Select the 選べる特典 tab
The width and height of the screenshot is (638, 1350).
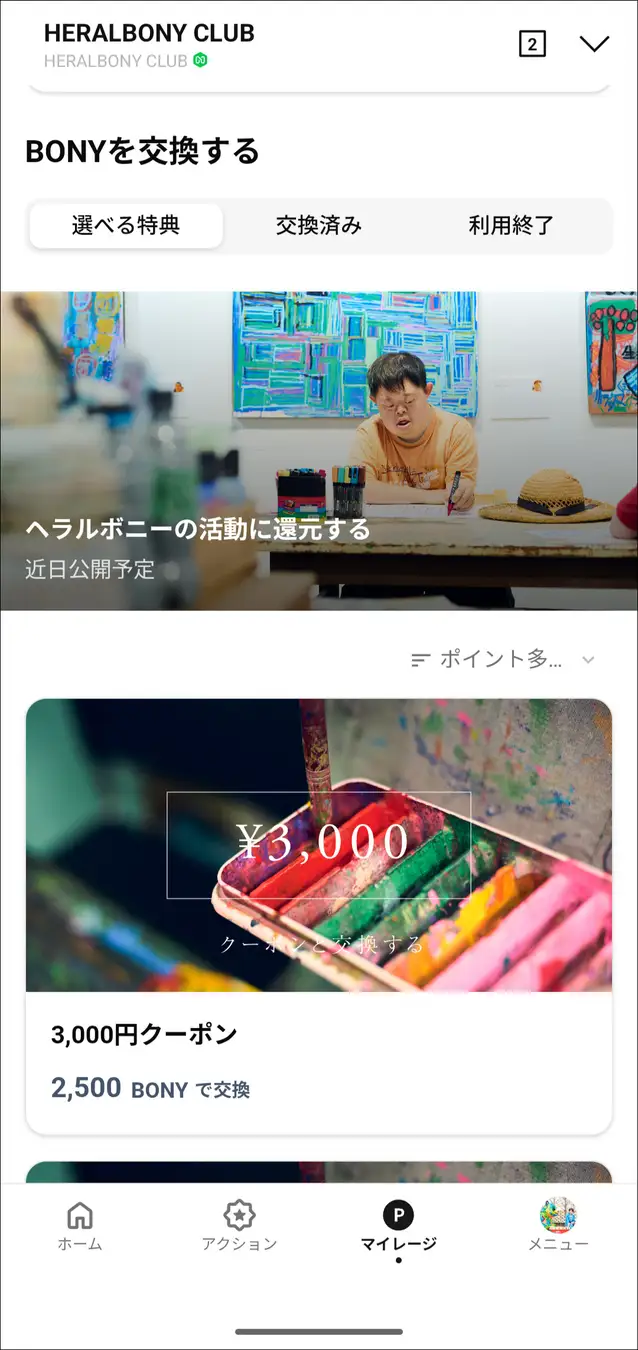tap(126, 226)
